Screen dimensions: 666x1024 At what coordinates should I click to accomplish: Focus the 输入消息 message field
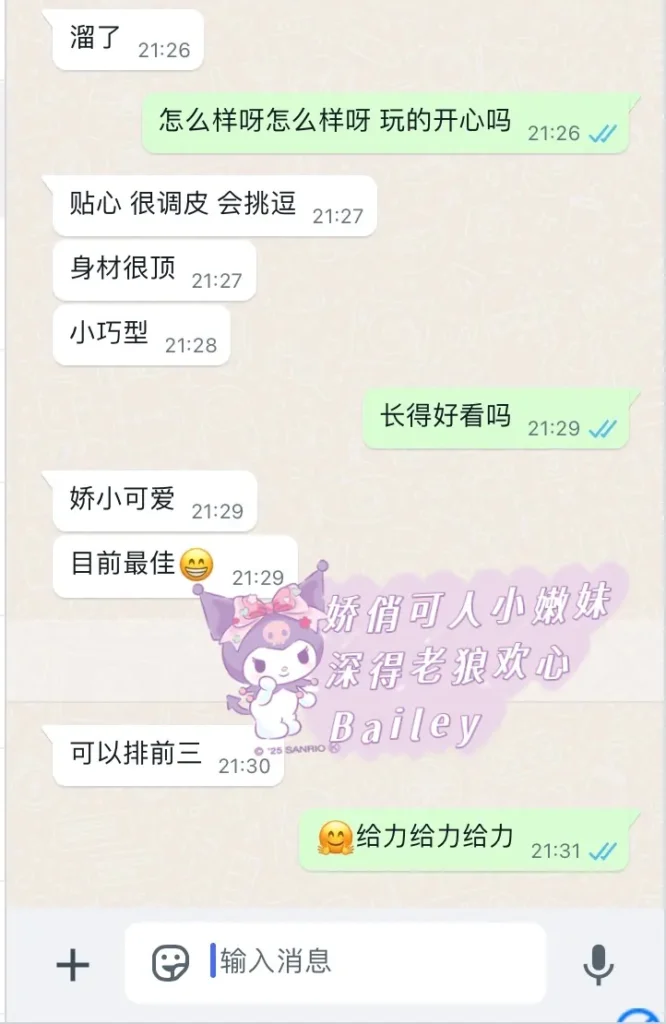pyautogui.click(x=370, y=962)
